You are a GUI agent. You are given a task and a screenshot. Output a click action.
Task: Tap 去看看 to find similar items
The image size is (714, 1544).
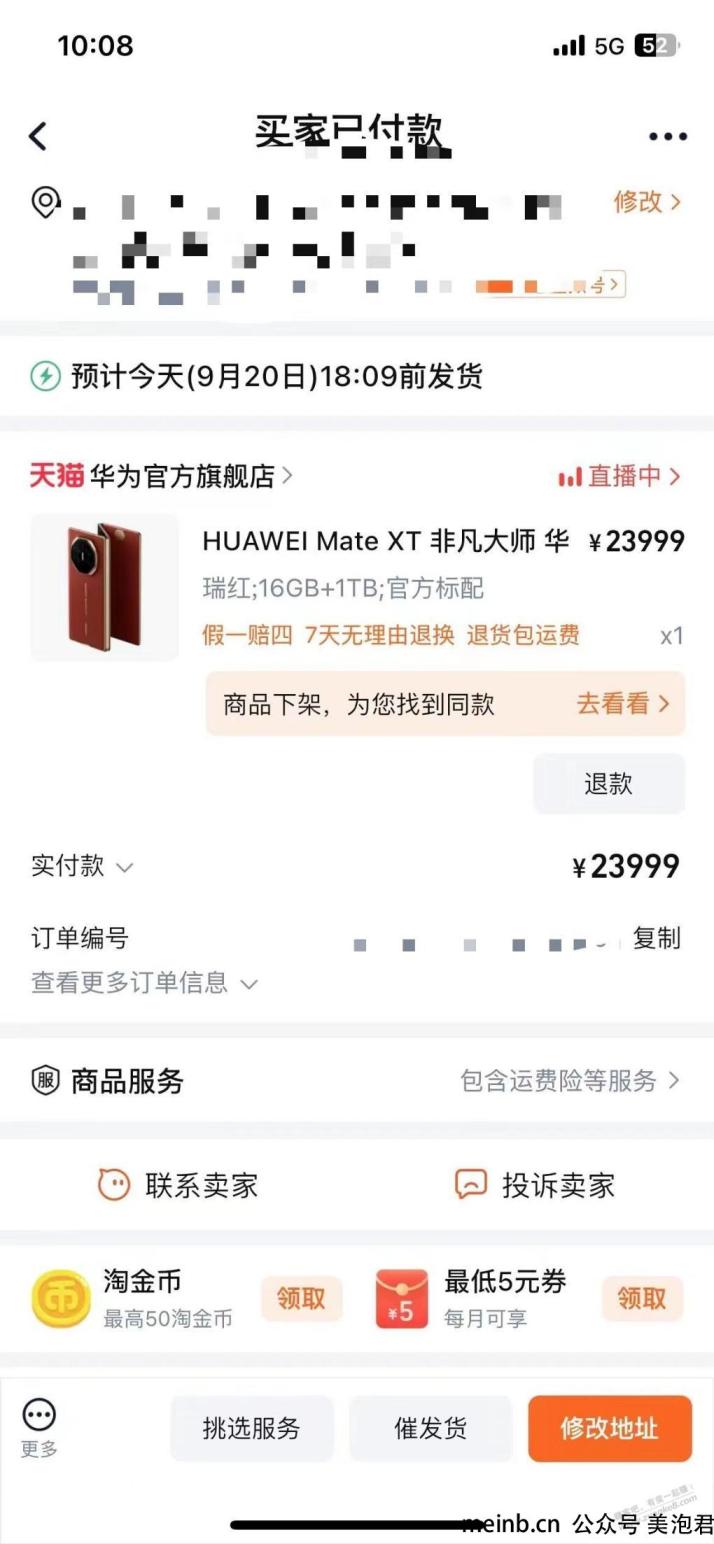622,704
